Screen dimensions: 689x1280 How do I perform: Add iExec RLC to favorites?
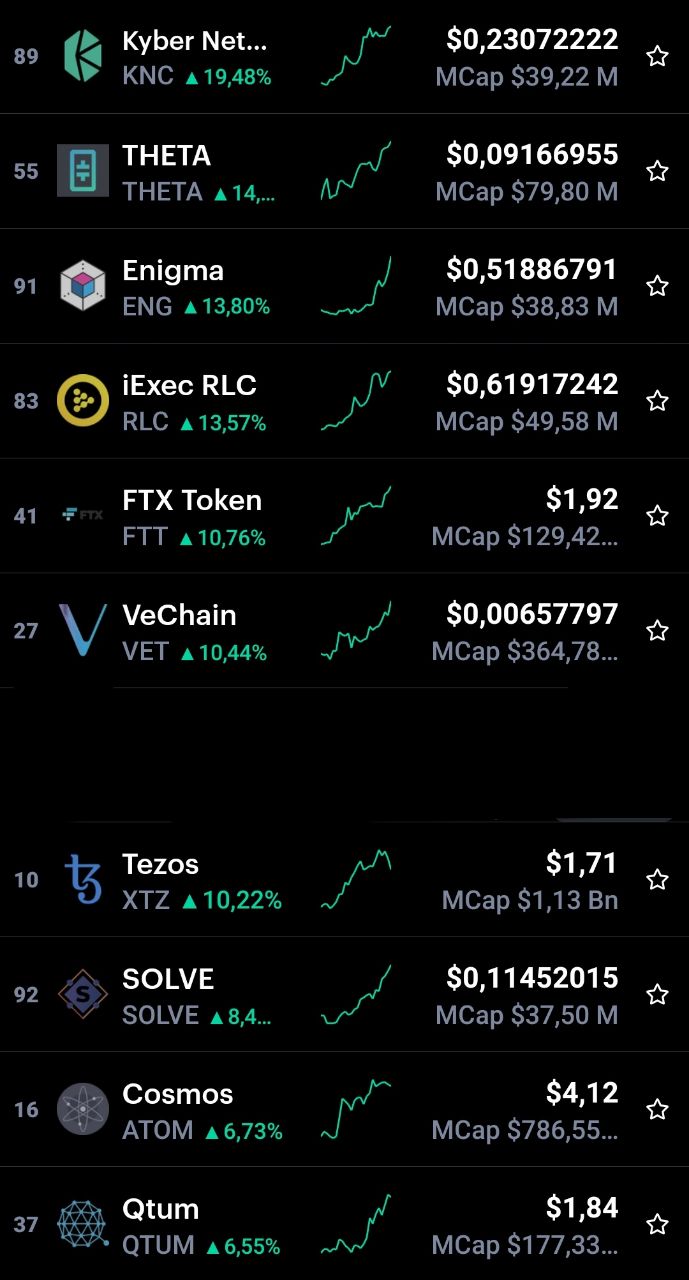[x=657, y=401]
